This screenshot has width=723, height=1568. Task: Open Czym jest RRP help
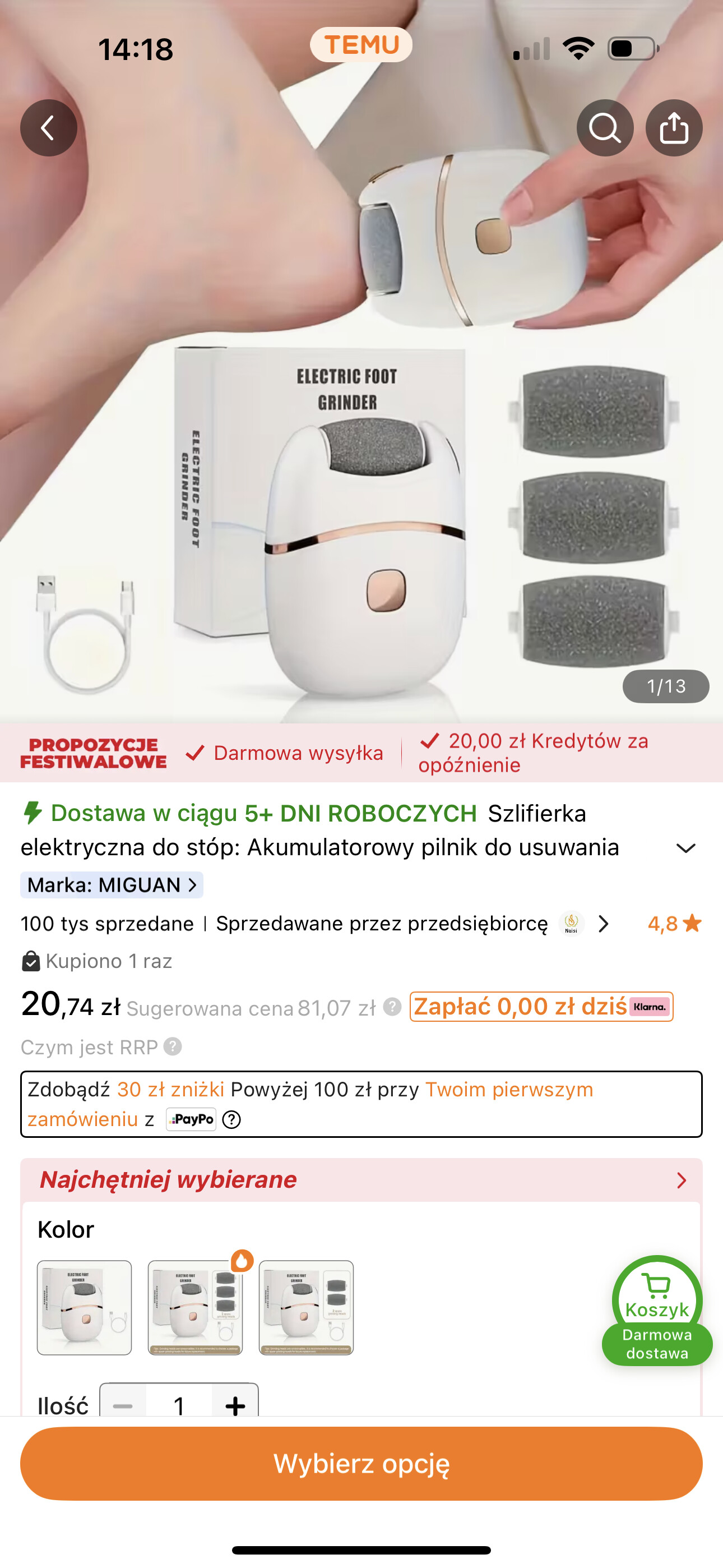click(101, 1047)
